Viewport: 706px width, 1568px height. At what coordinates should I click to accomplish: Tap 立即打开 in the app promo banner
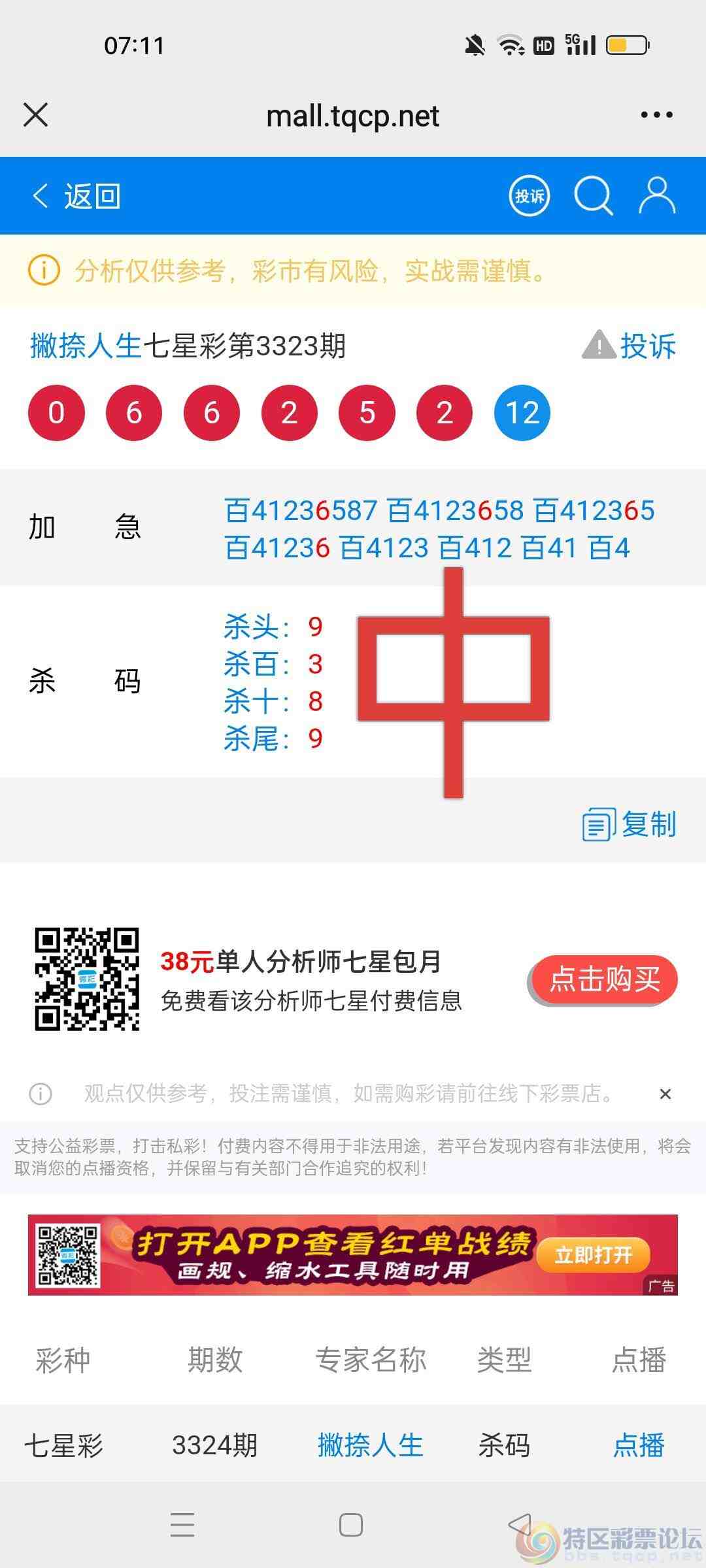tap(592, 1255)
